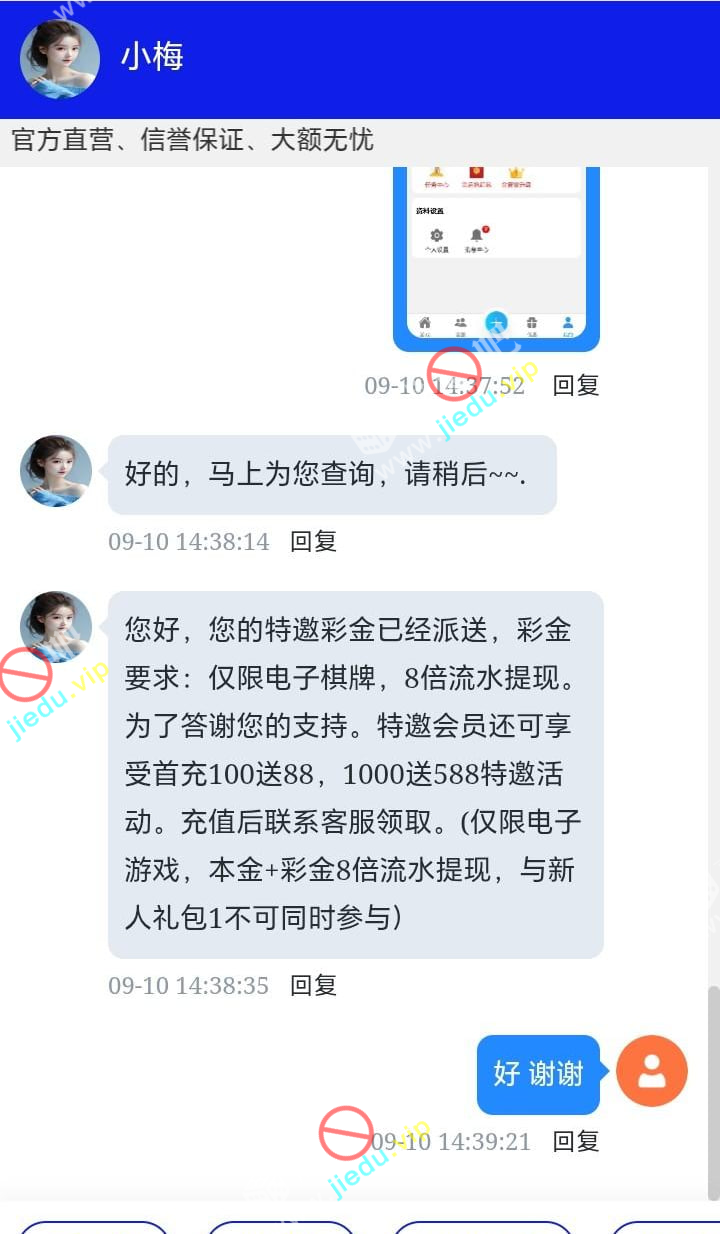Open 小梅's avatar in the header
The height and width of the screenshot is (1234, 720).
[x=60, y=59]
